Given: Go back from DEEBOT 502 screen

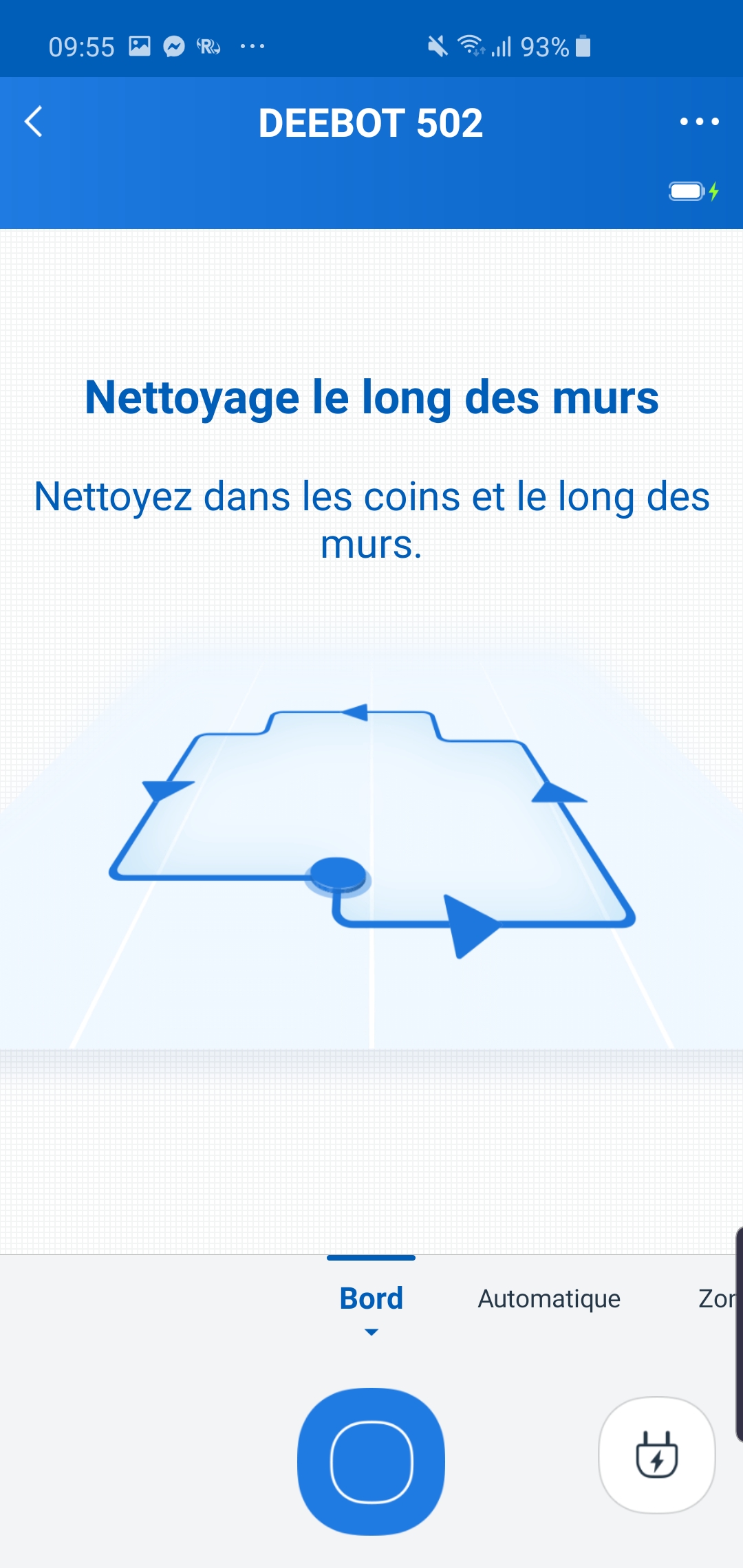Looking at the screenshot, I should [34, 122].
